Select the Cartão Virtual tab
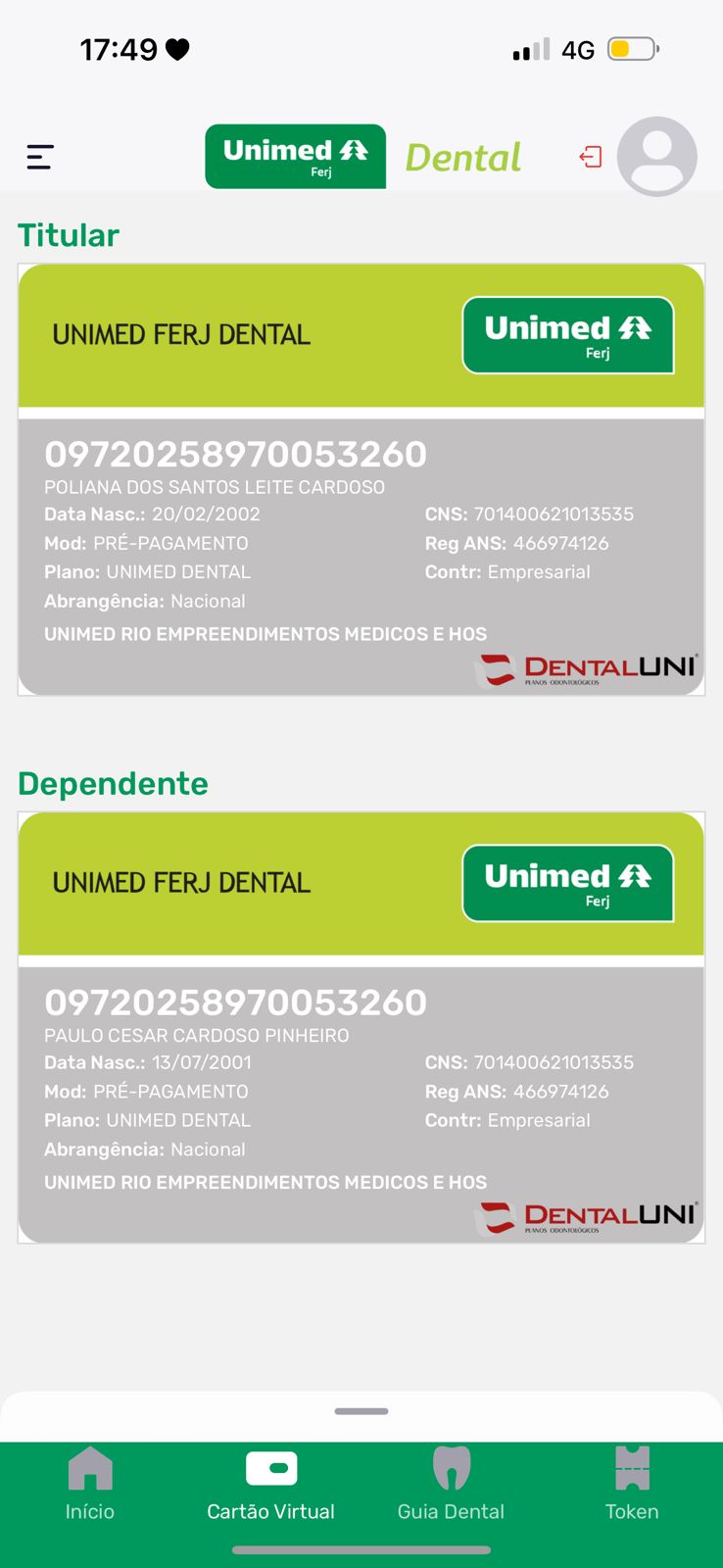 tap(270, 1485)
